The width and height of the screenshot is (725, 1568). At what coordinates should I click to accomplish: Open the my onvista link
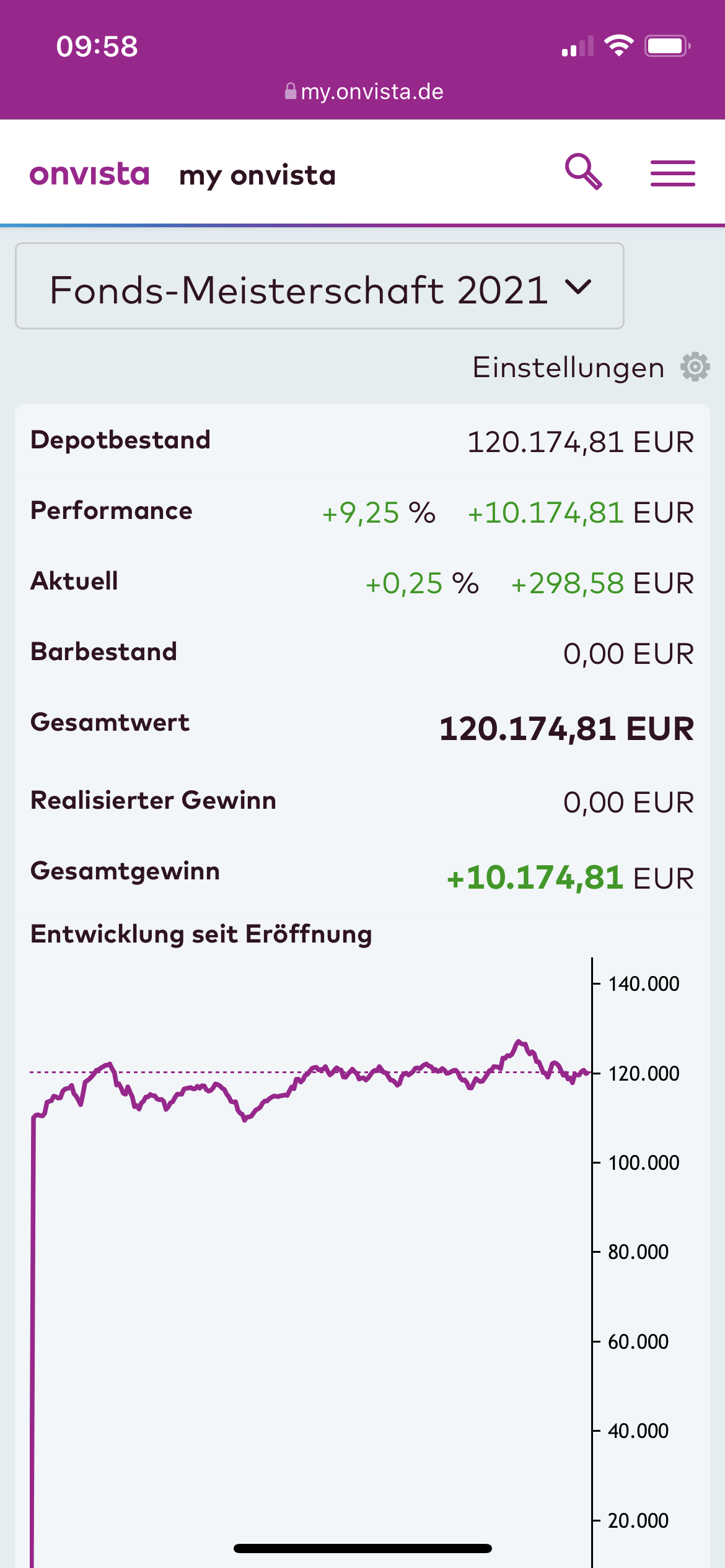point(257,176)
